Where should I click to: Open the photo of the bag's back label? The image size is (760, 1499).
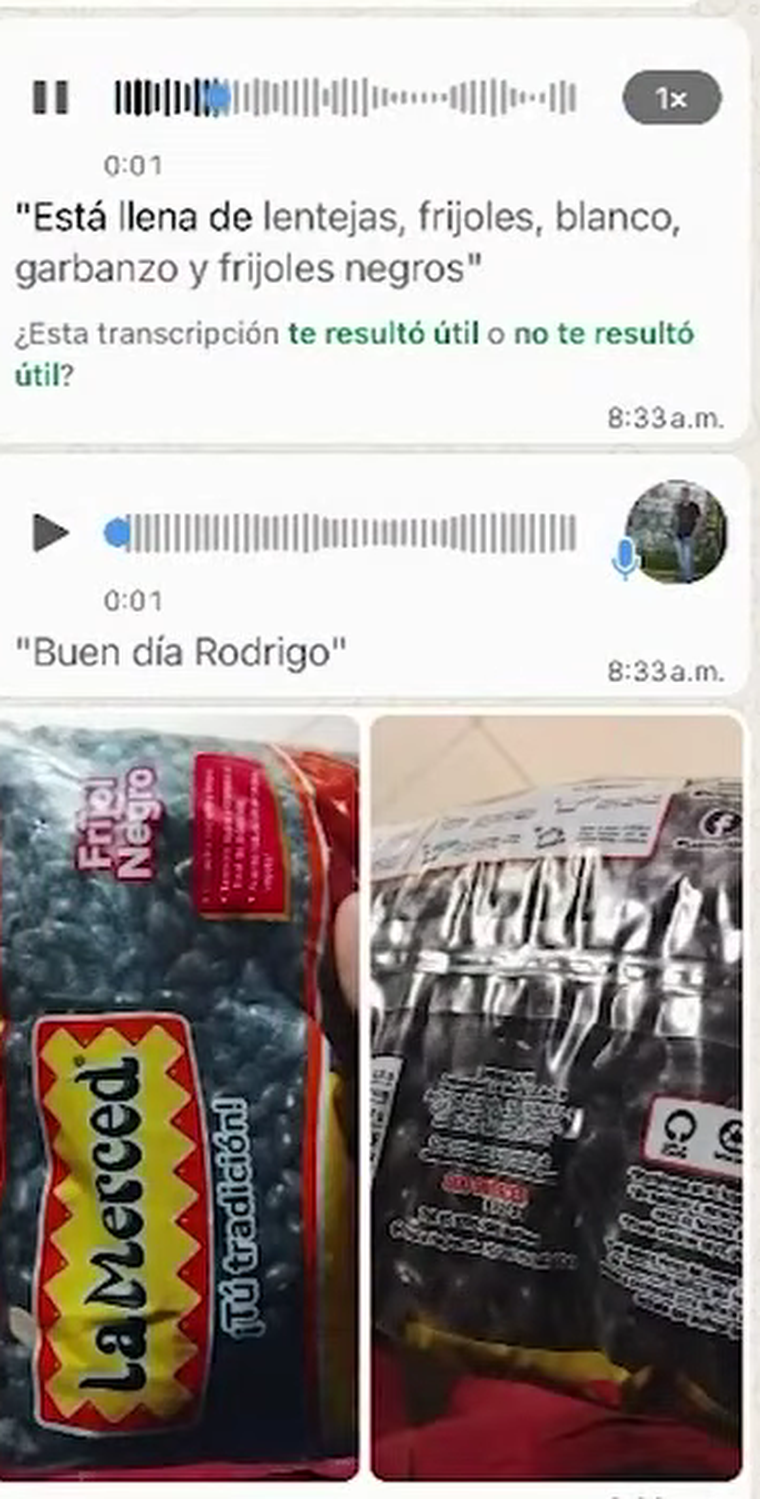(x=556, y=1095)
